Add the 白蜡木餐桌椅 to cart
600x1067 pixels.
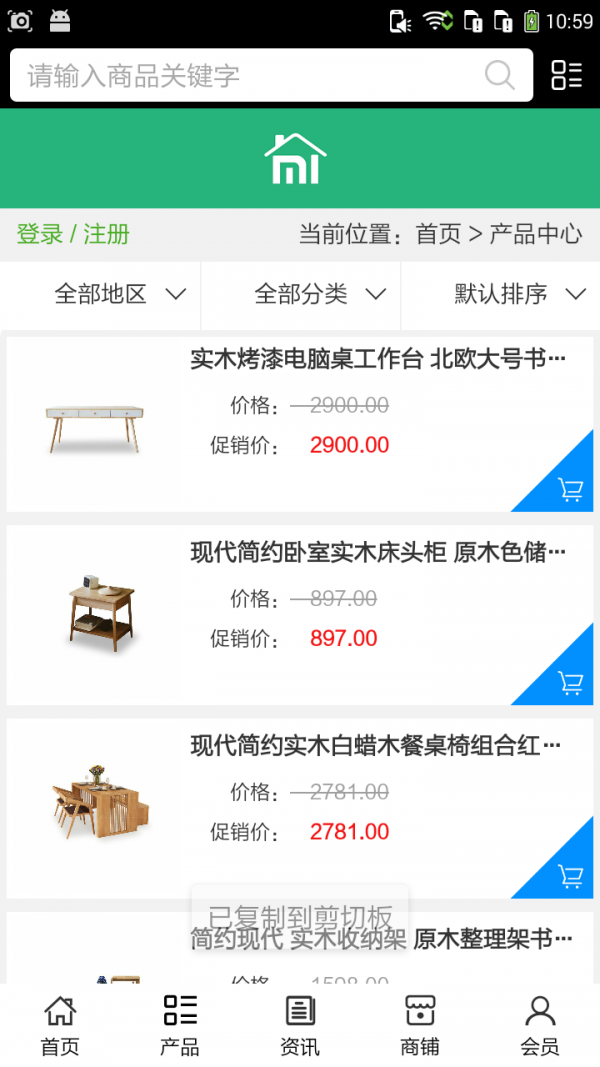click(570, 876)
